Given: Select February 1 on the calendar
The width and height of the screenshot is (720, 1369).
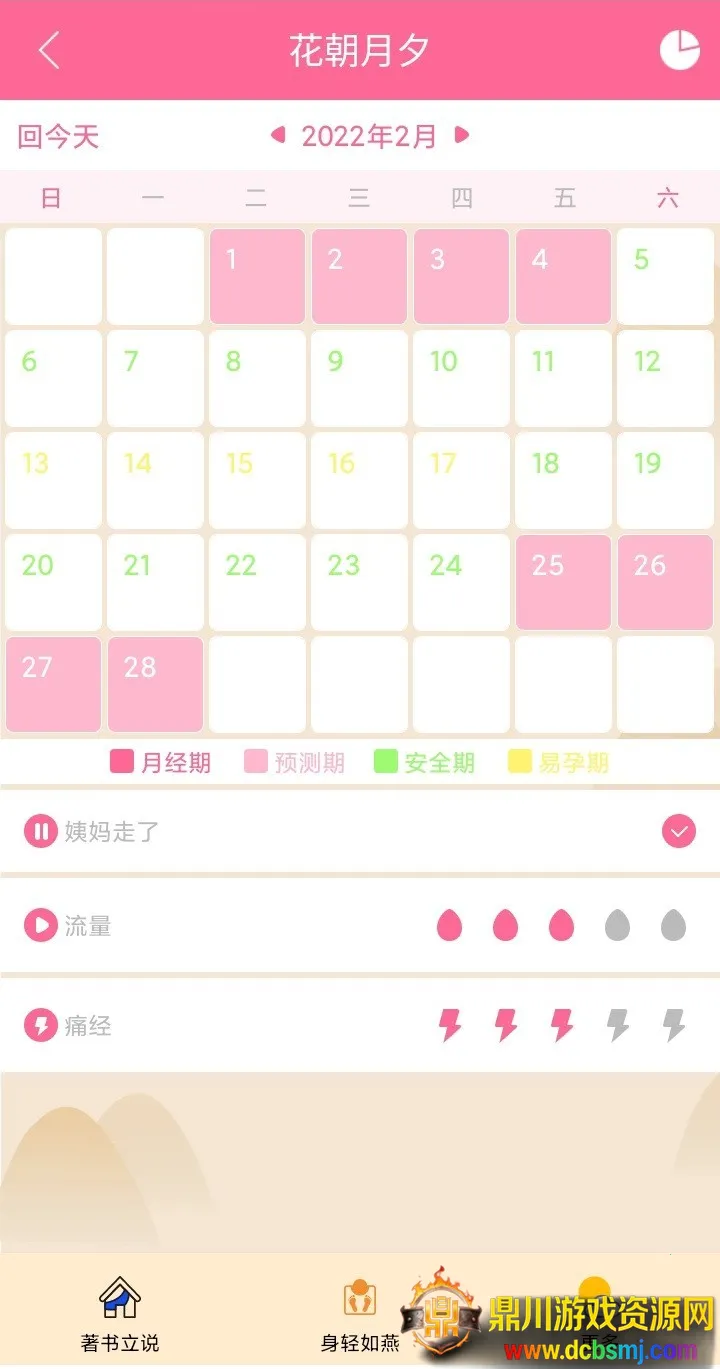Looking at the screenshot, I should (x=257, y=276).
